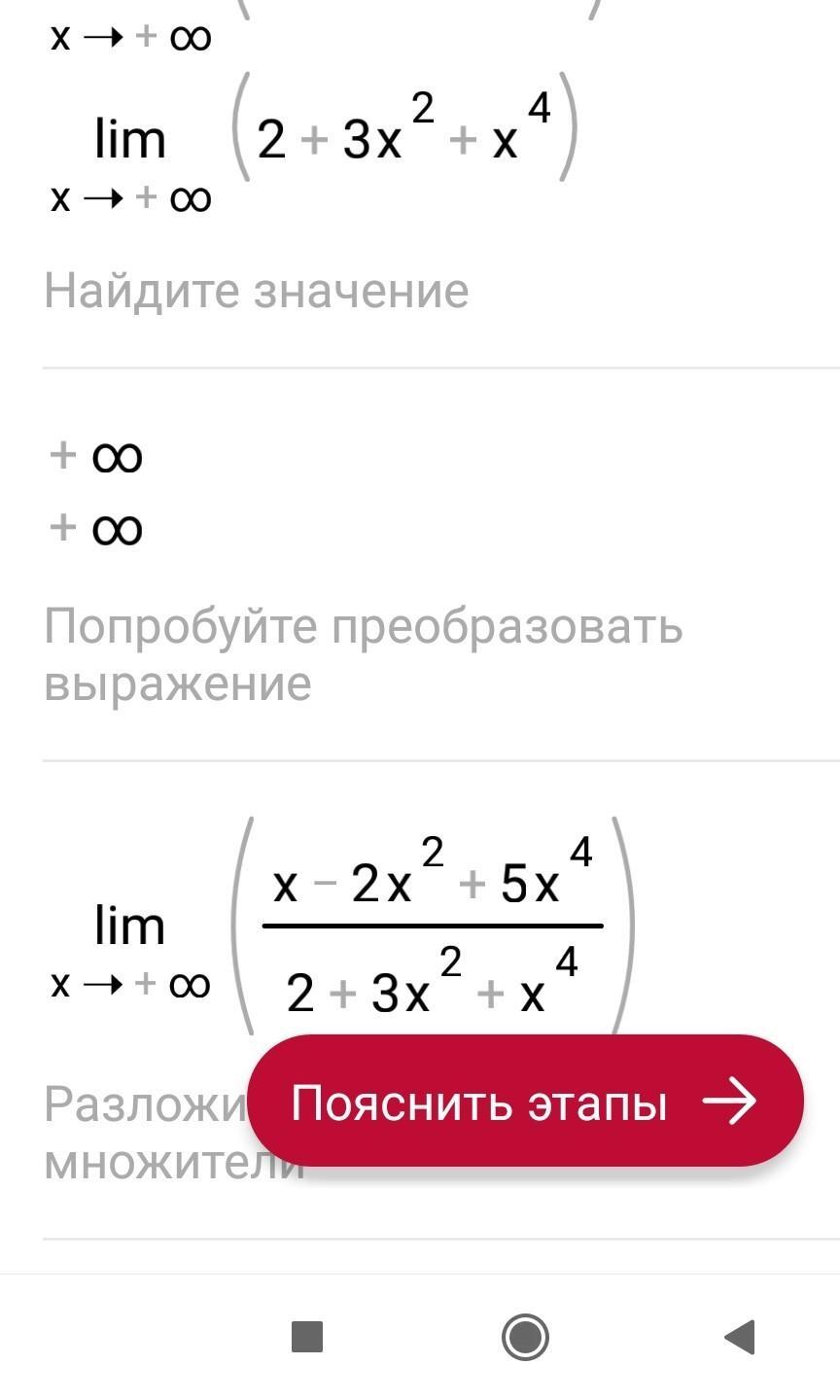Viewport: 840px width, 1400px height.
Task: Go to home screen via circle button
Action: 525,1337
